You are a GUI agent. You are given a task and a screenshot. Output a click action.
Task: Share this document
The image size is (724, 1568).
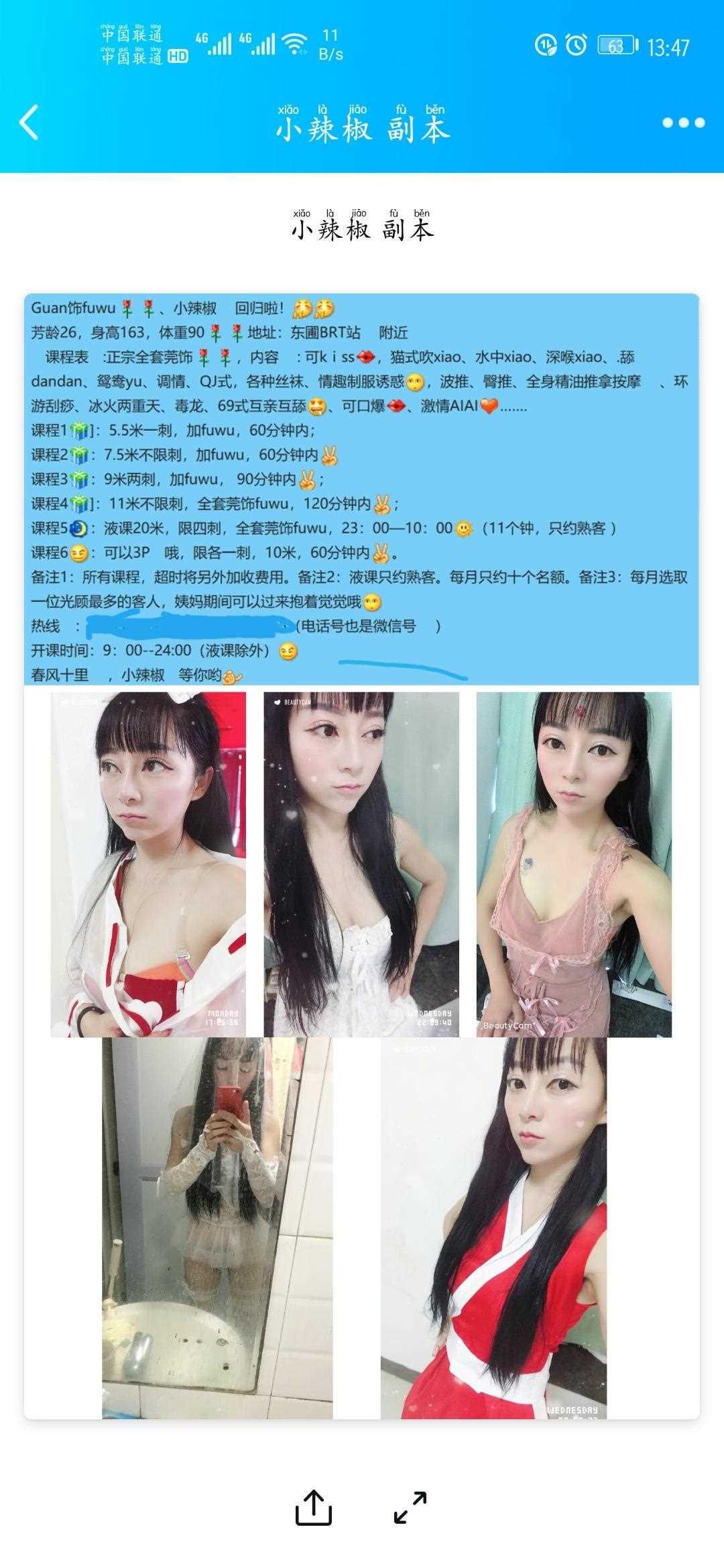[313, 1508]
